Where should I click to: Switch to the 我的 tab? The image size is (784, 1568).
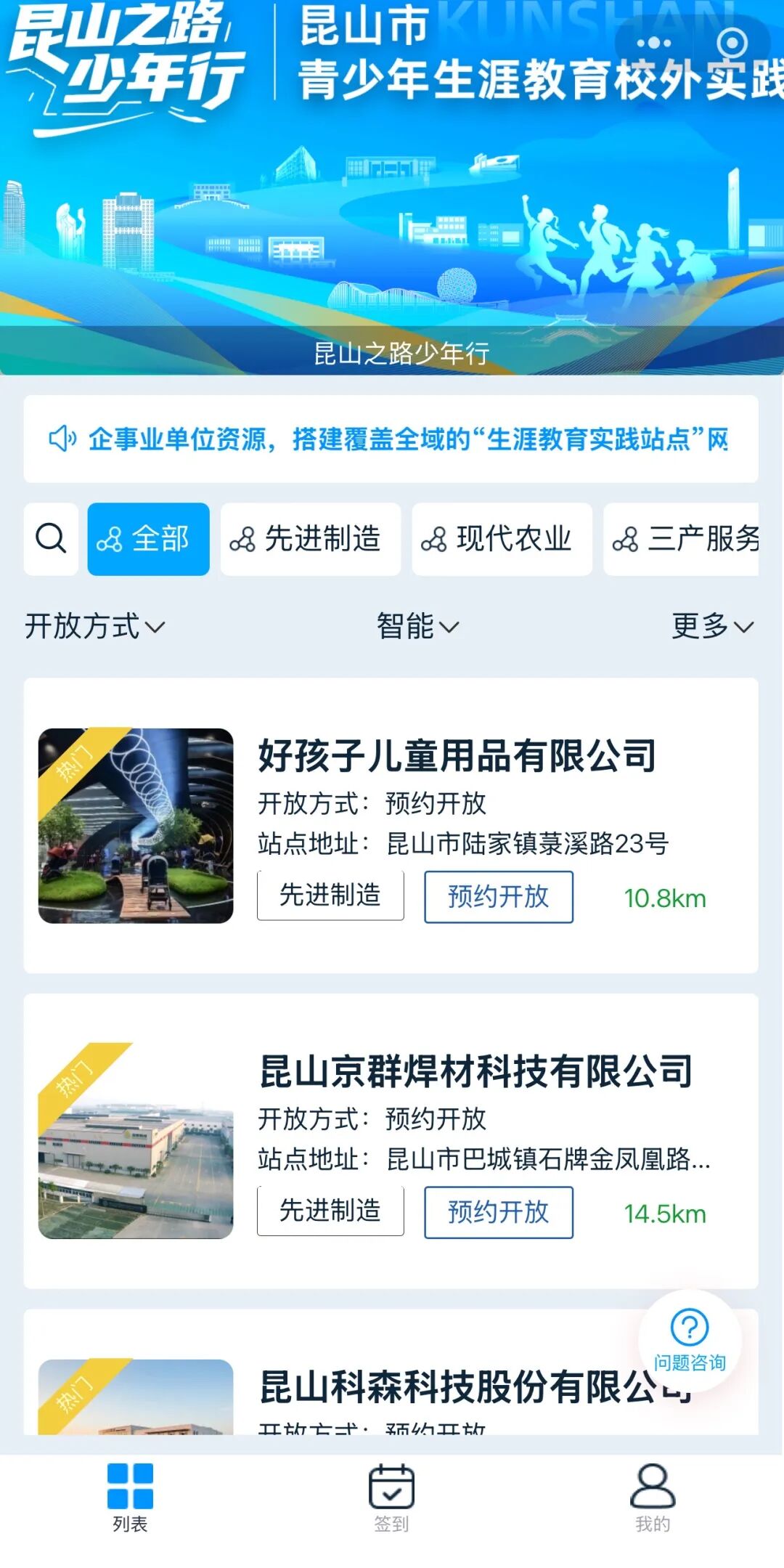653,1498
